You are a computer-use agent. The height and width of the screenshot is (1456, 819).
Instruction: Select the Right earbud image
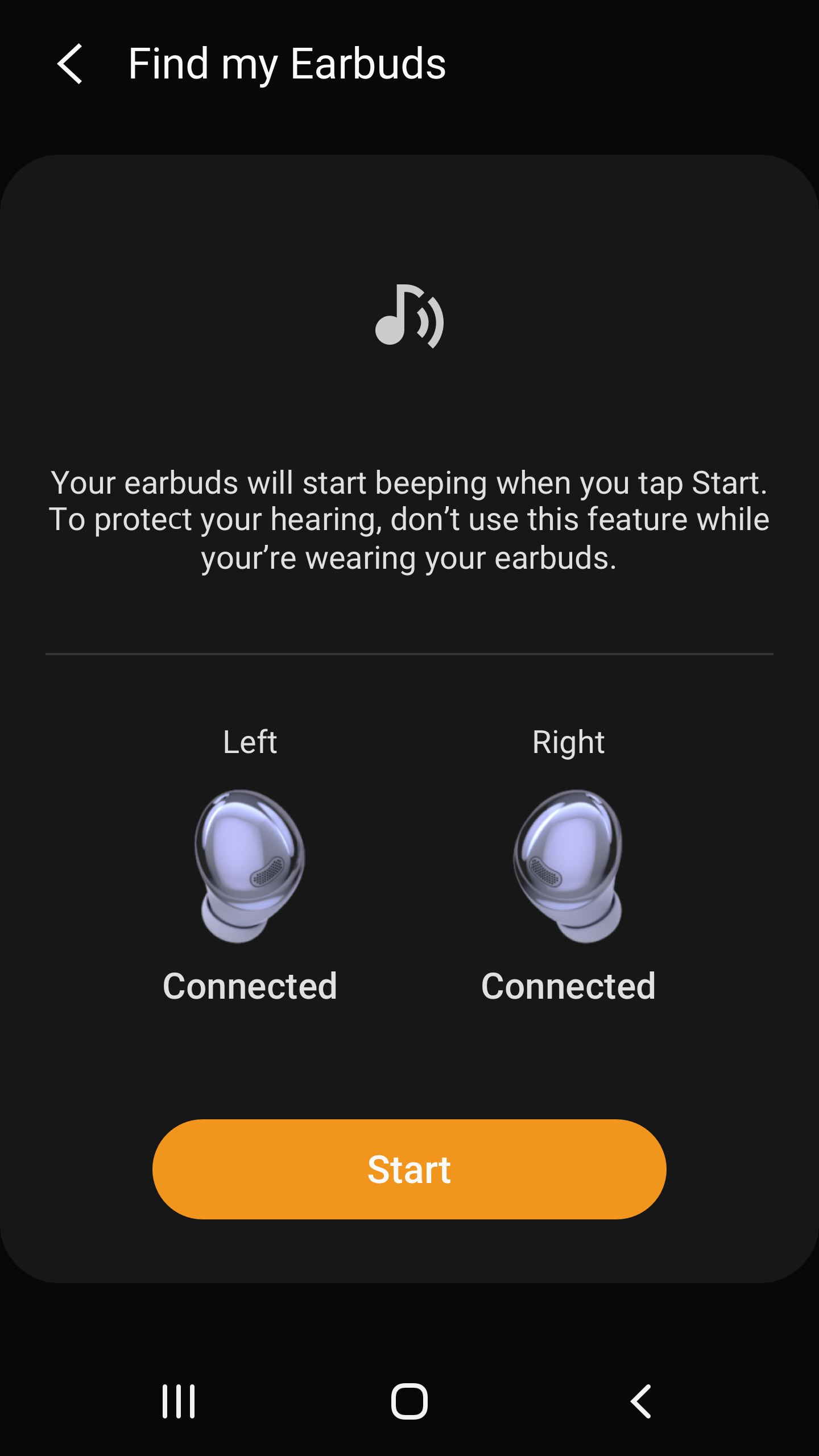pos(569,864)
